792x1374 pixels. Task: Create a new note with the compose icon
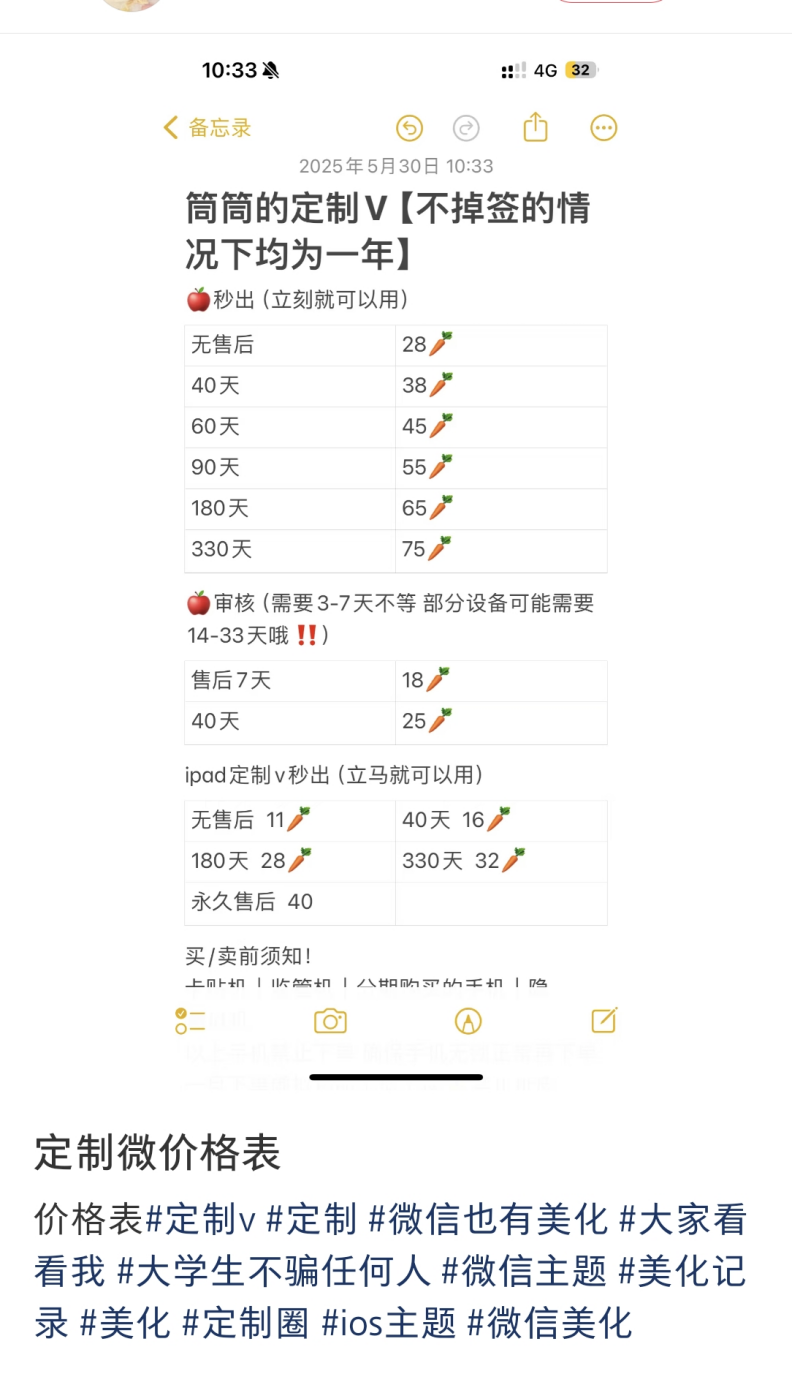point(603,1021)
